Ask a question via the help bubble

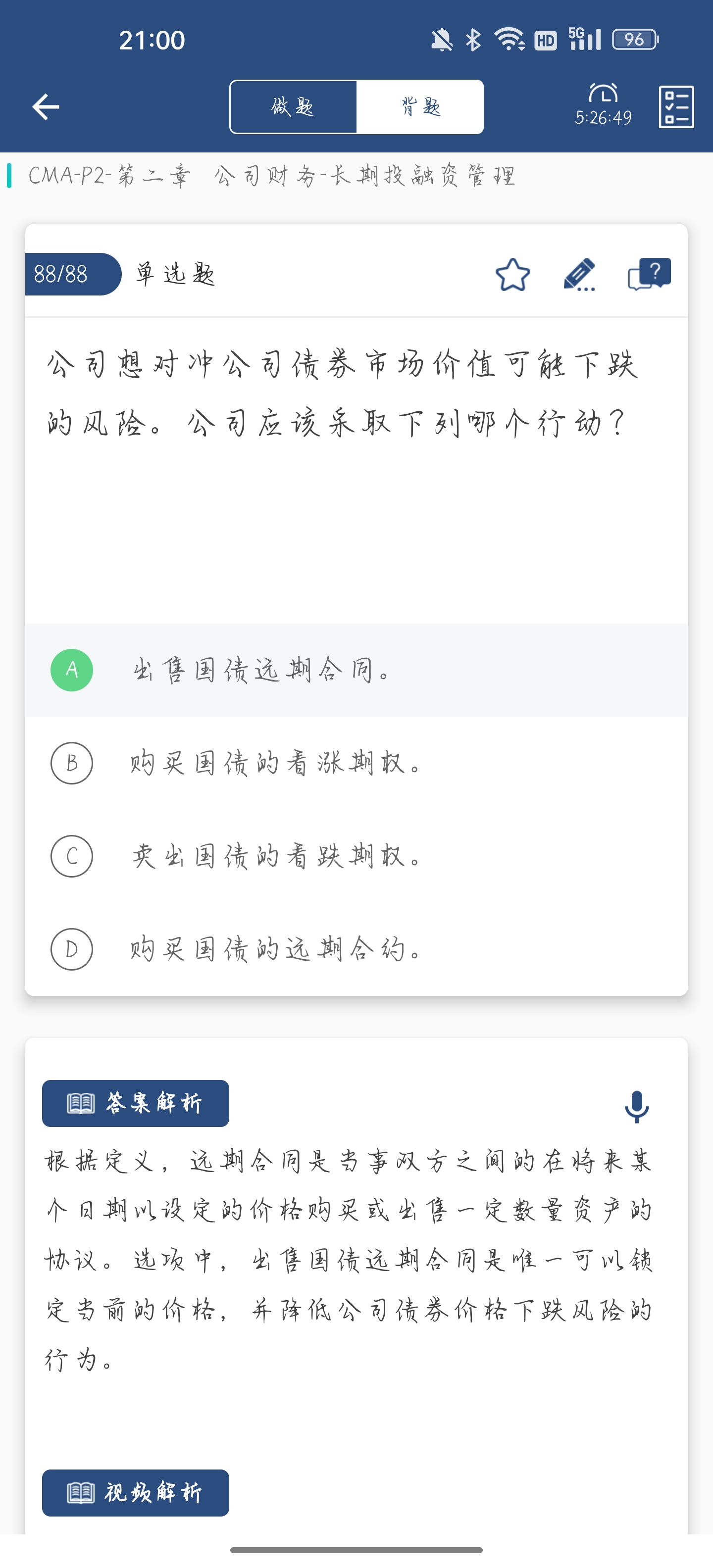649,275
